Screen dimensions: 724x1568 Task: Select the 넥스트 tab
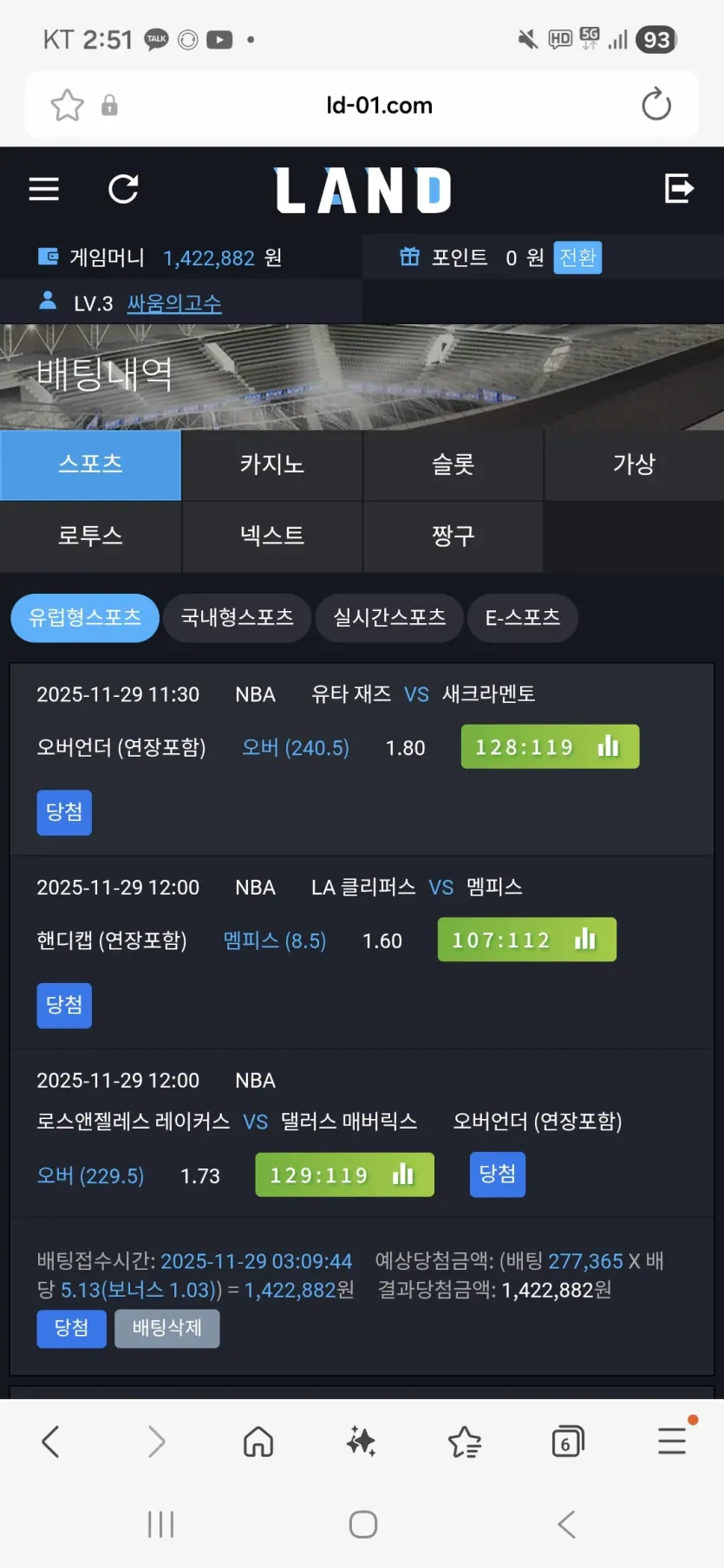coord(271,536)
